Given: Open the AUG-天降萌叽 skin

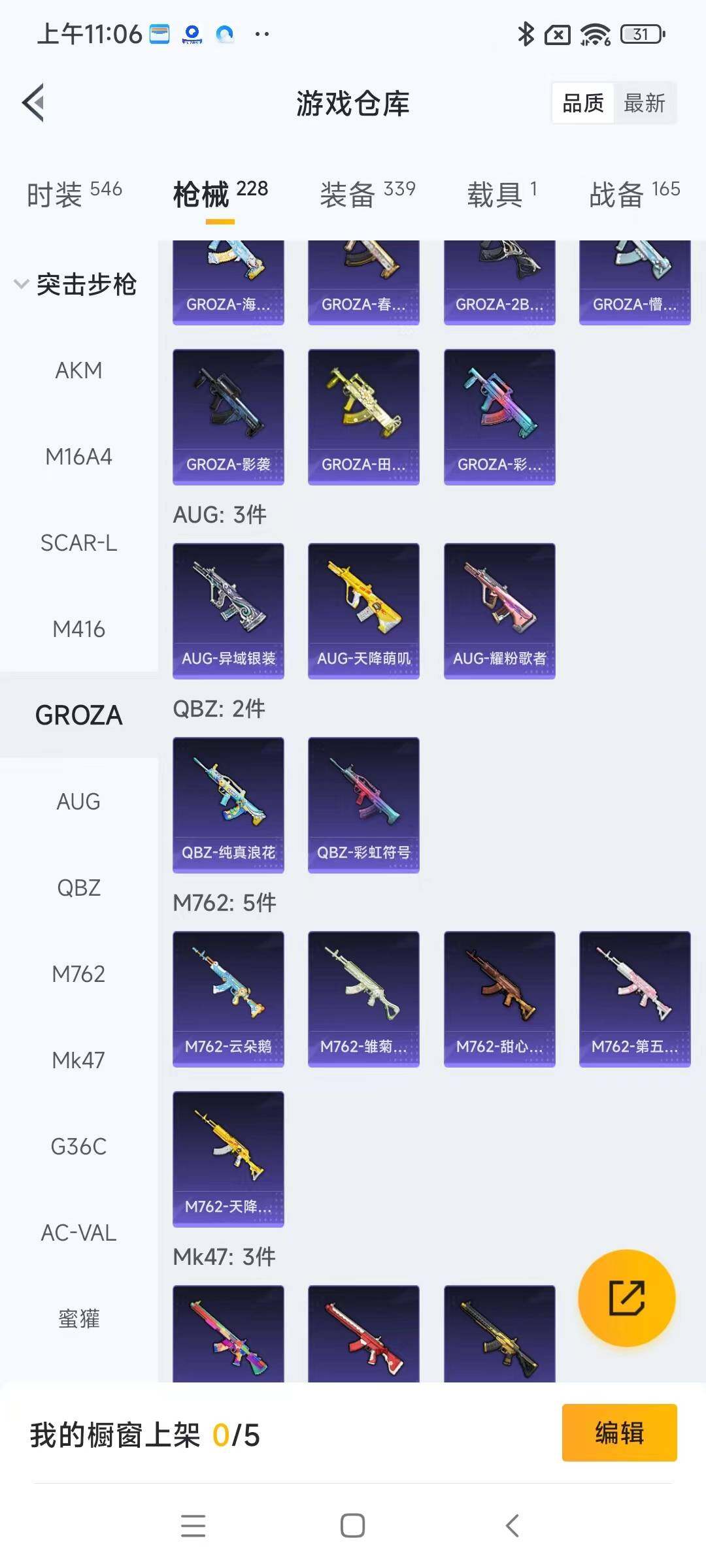Looking at the screenshot, I should point(363,611).
